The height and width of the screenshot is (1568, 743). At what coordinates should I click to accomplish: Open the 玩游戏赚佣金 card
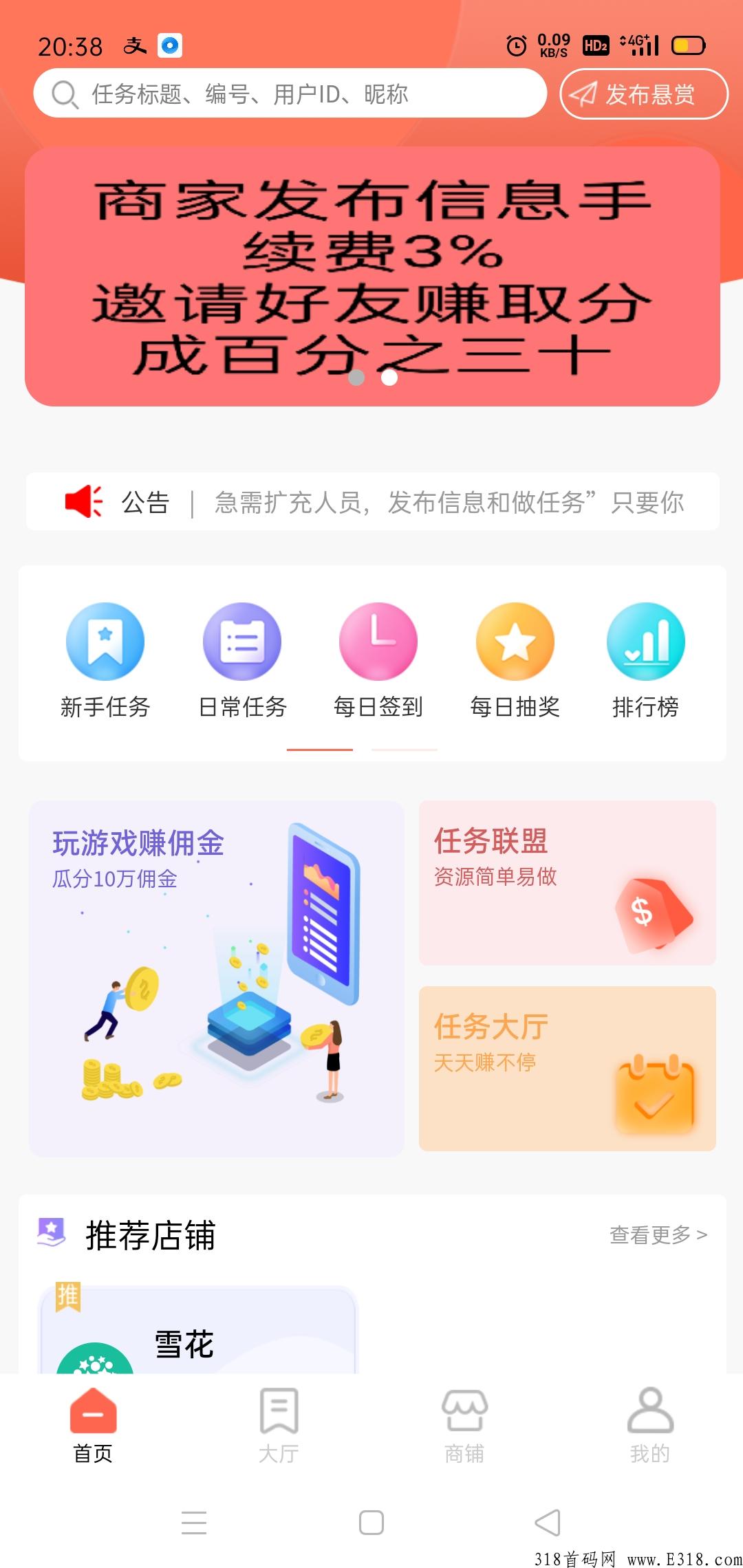(x=216, y=978)
